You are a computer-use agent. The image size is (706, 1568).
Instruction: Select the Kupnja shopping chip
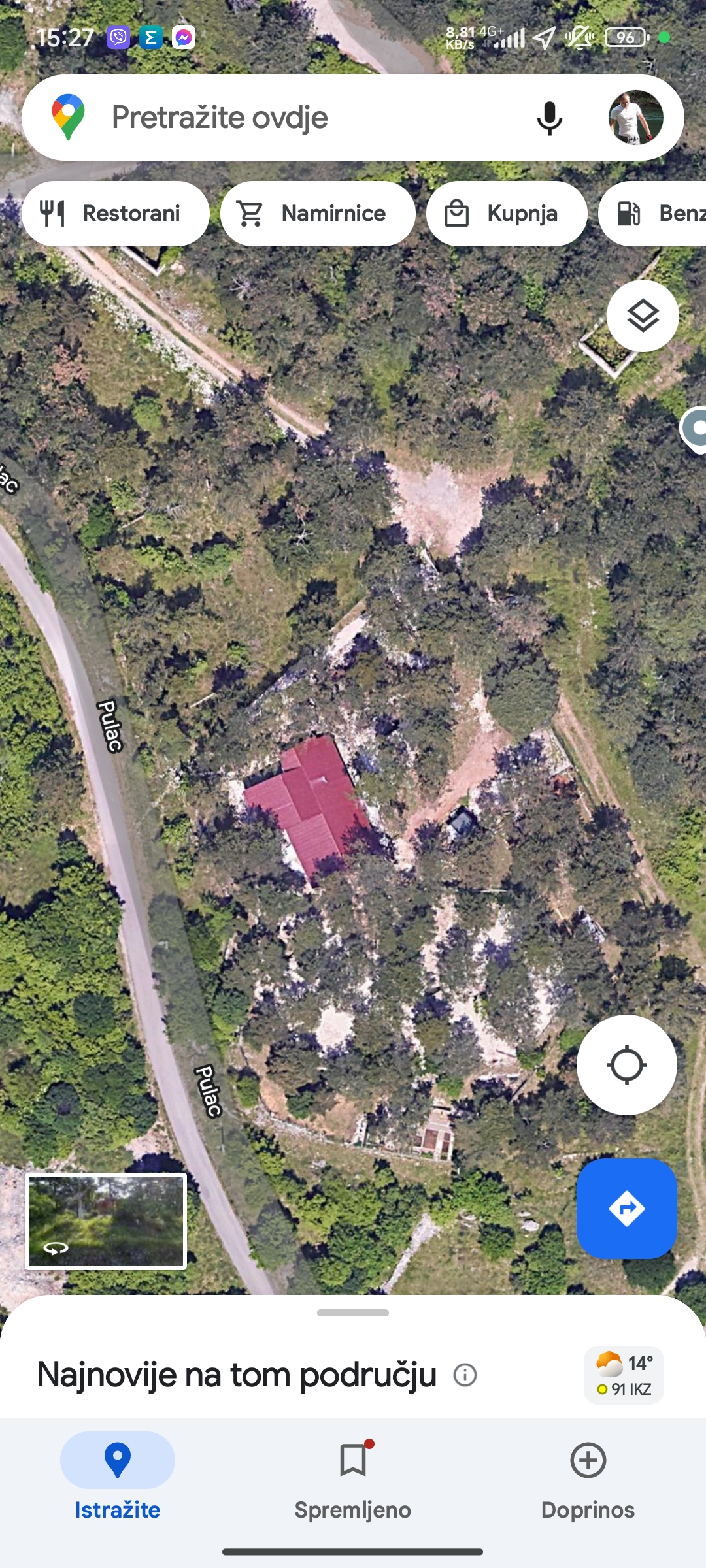pyautogui.click(x=507, y=214)
